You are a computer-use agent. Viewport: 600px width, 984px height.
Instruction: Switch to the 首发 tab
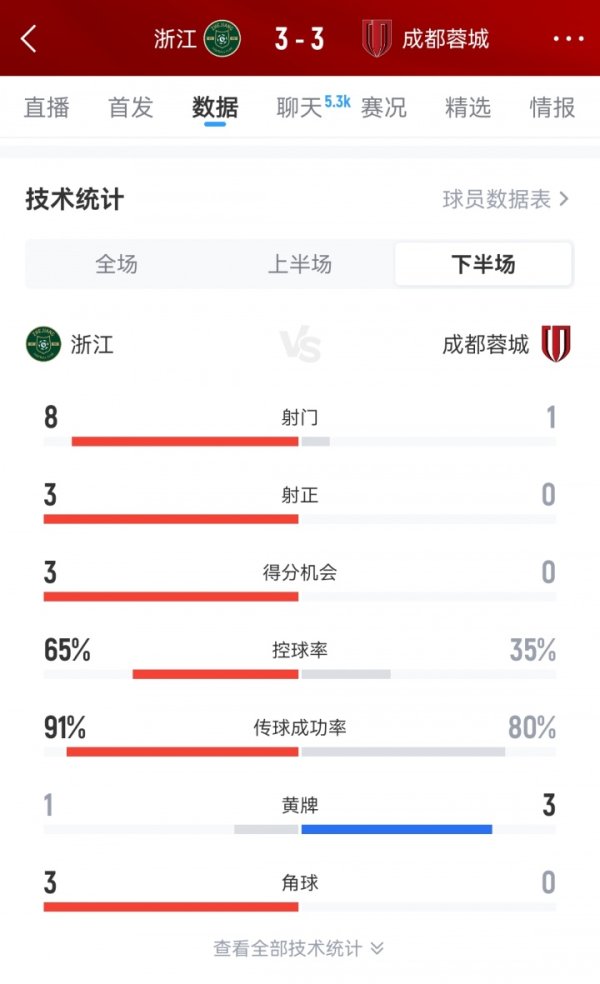131,107
